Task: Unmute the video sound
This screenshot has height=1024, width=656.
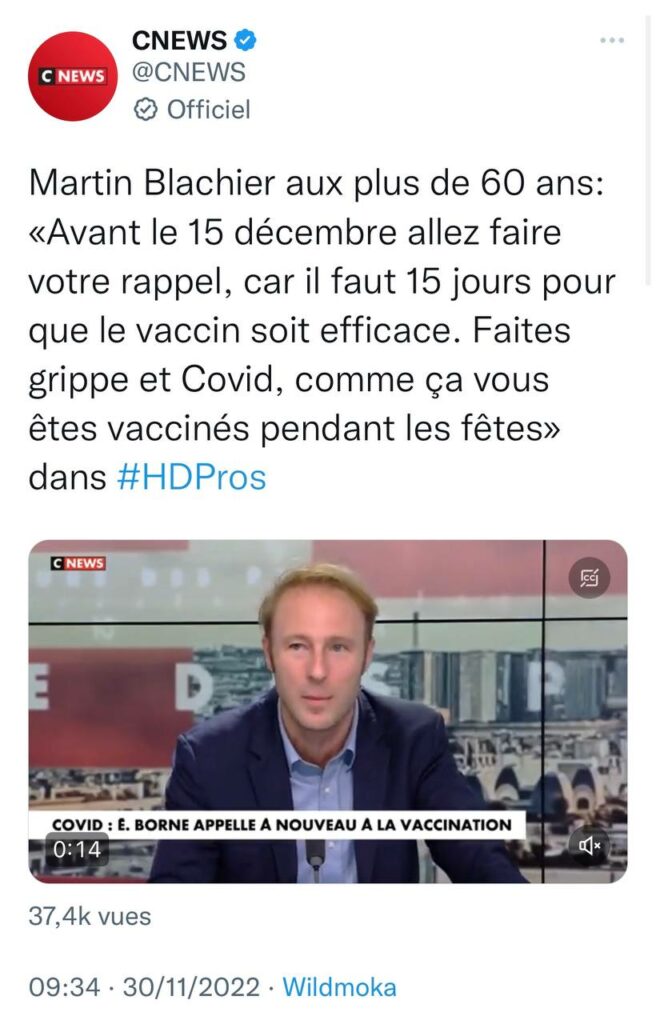Action: (x=589, y=846)
